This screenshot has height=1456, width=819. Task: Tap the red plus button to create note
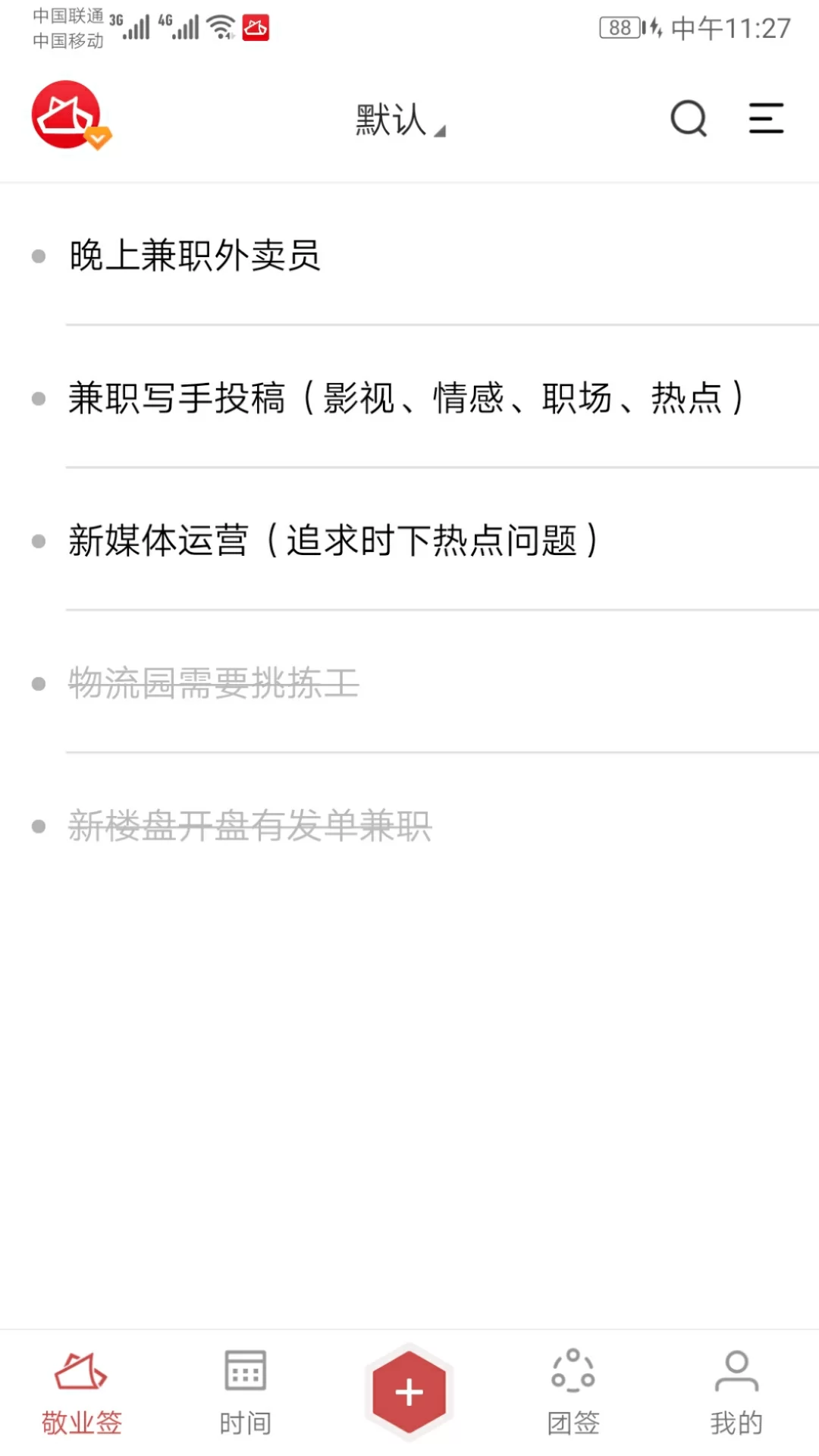(x=409, y=1390)
